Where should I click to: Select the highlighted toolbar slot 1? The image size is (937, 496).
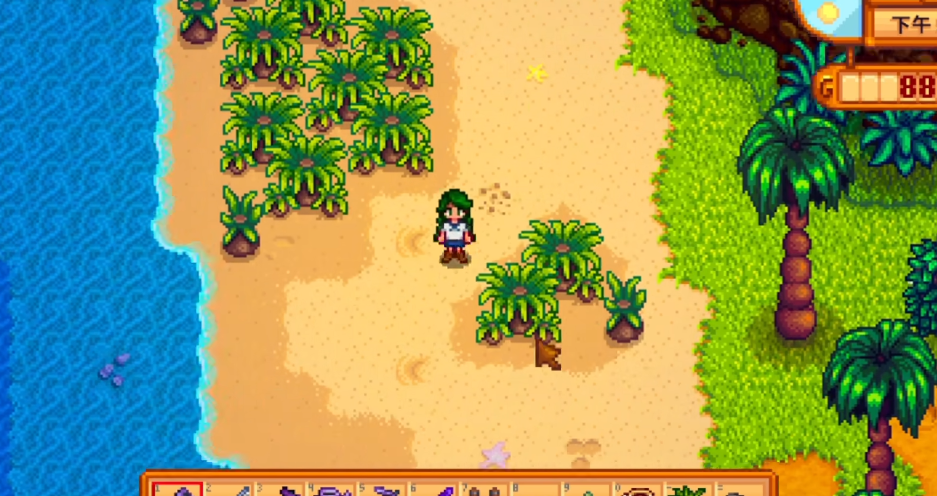[178, 490]
